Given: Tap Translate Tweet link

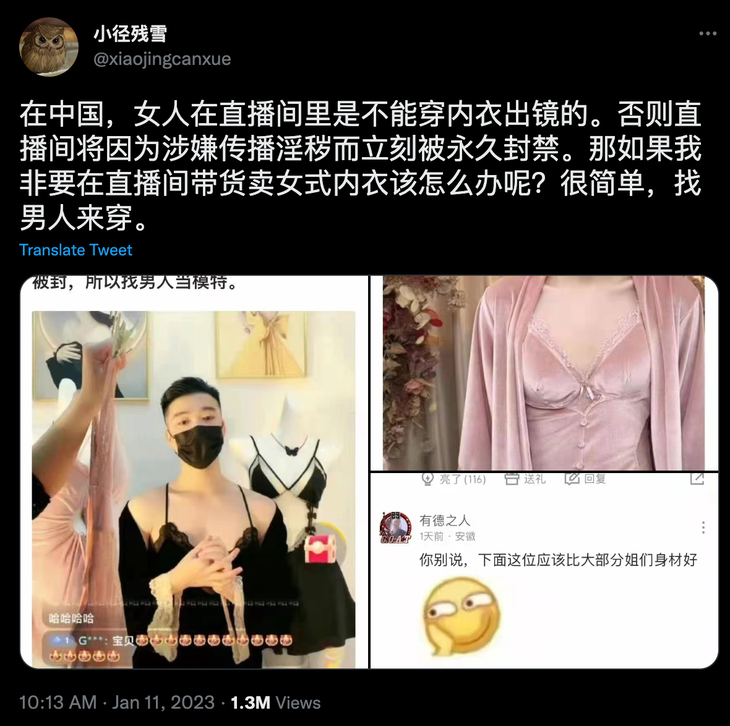Looking at the screenshot, I should pyautogui.click(x=75, y=250).
